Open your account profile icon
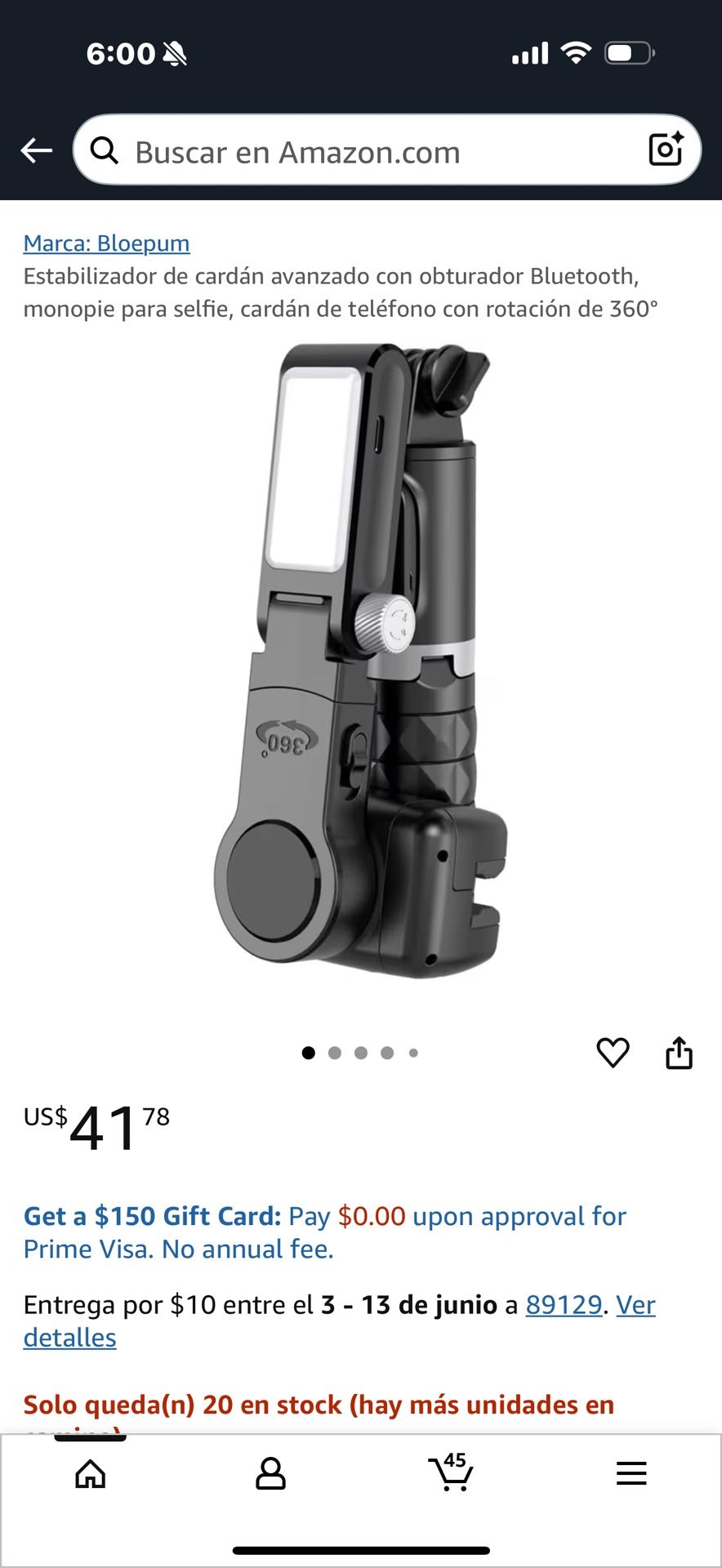The height and width of the screenshot is (1568, 722). coord(270,1474)
